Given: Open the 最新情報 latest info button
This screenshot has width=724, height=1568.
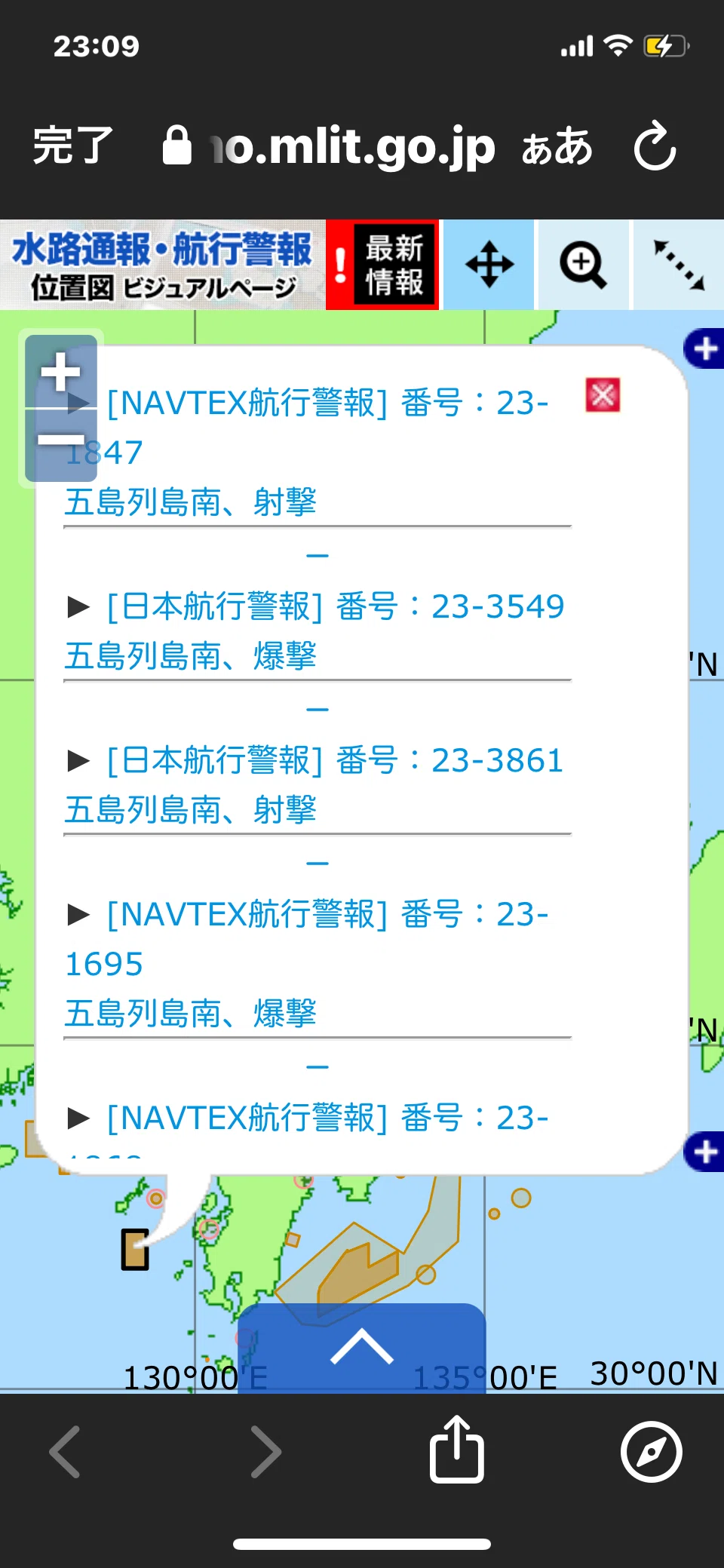Looking at the screenshot, I should pyautogui.click(x=382, y=265).
